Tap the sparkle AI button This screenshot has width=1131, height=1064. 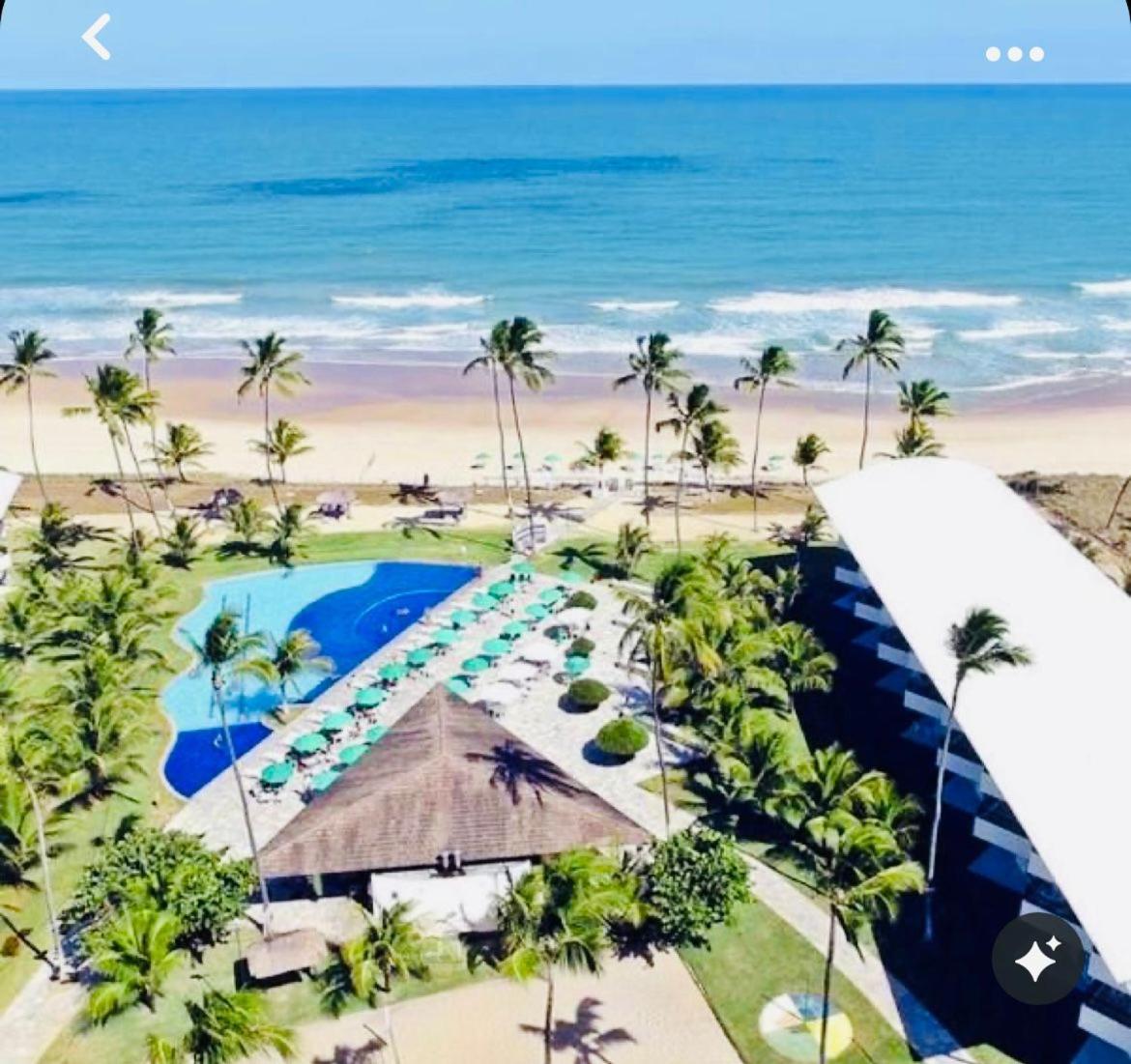pos(1037,960)
